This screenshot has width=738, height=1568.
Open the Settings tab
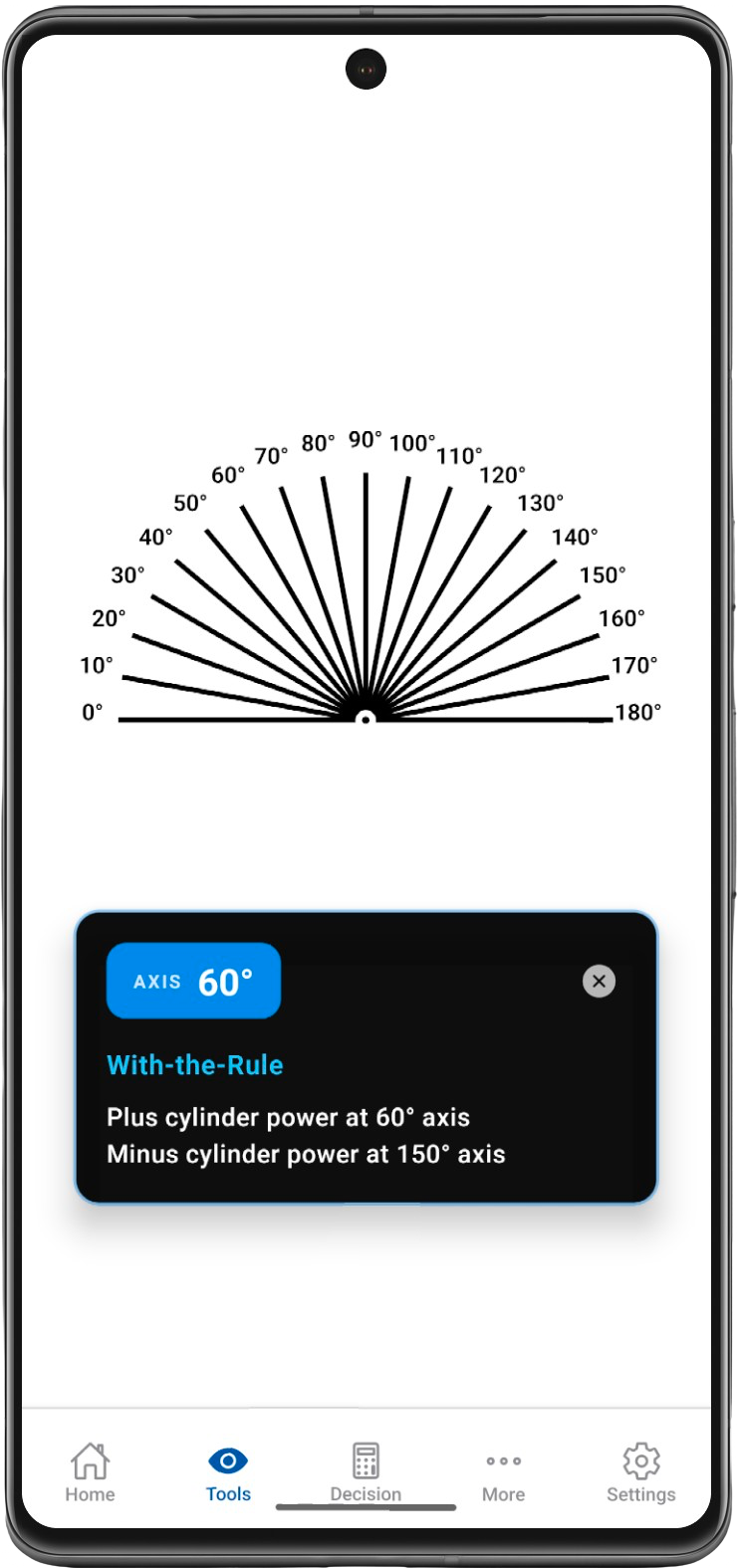[640, 1473]
